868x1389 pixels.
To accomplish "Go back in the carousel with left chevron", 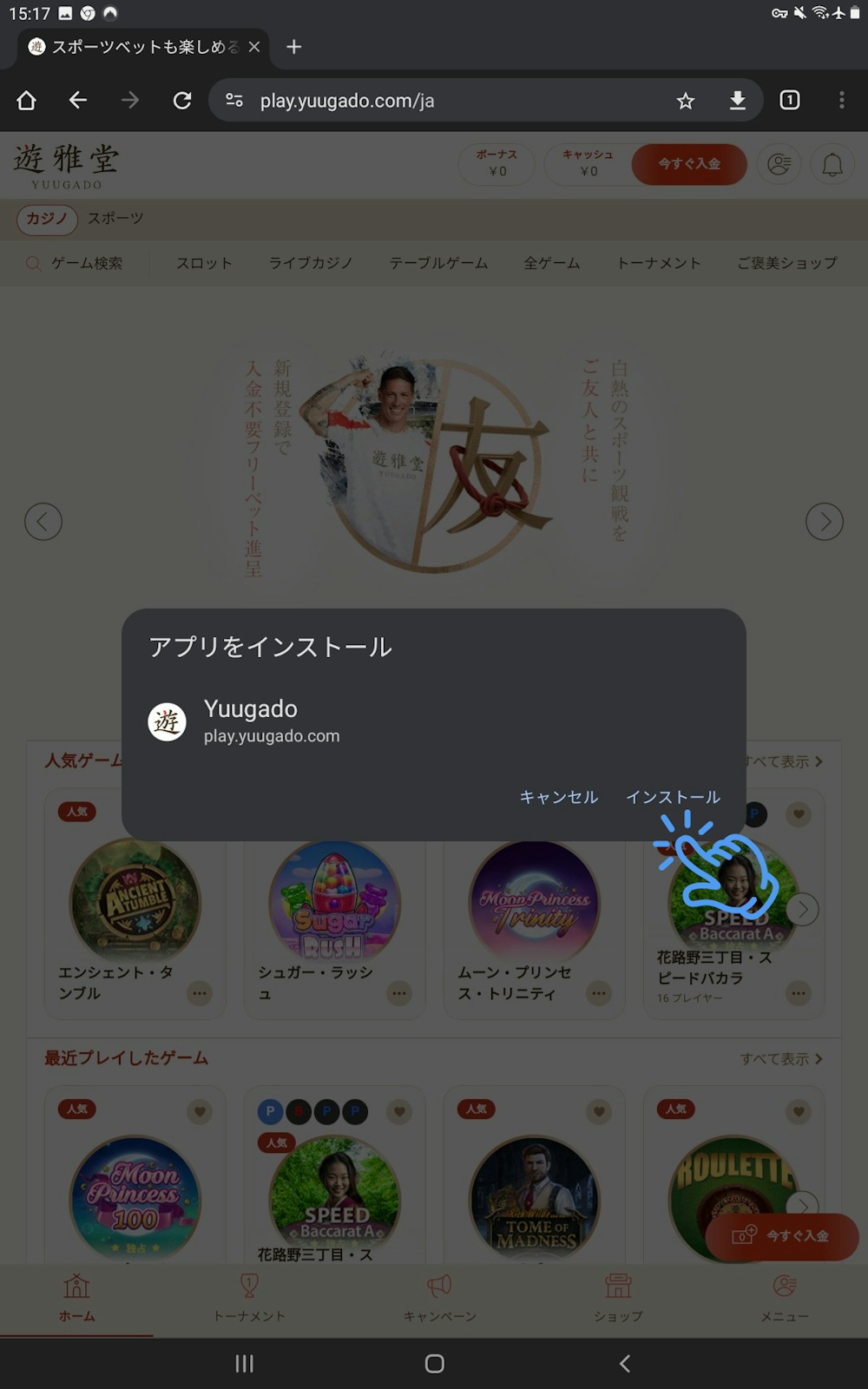I will pyautogui.click(x=43, y=521).
